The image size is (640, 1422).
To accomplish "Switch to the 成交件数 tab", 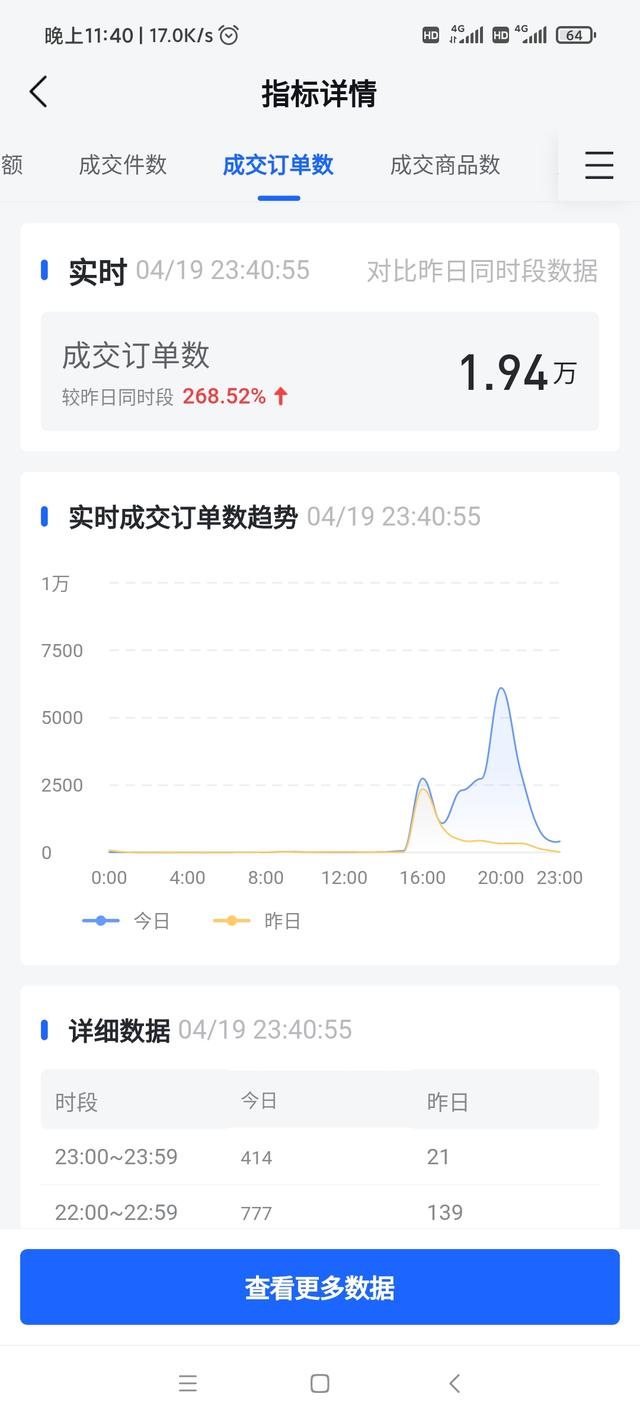I will click(123, 165).
